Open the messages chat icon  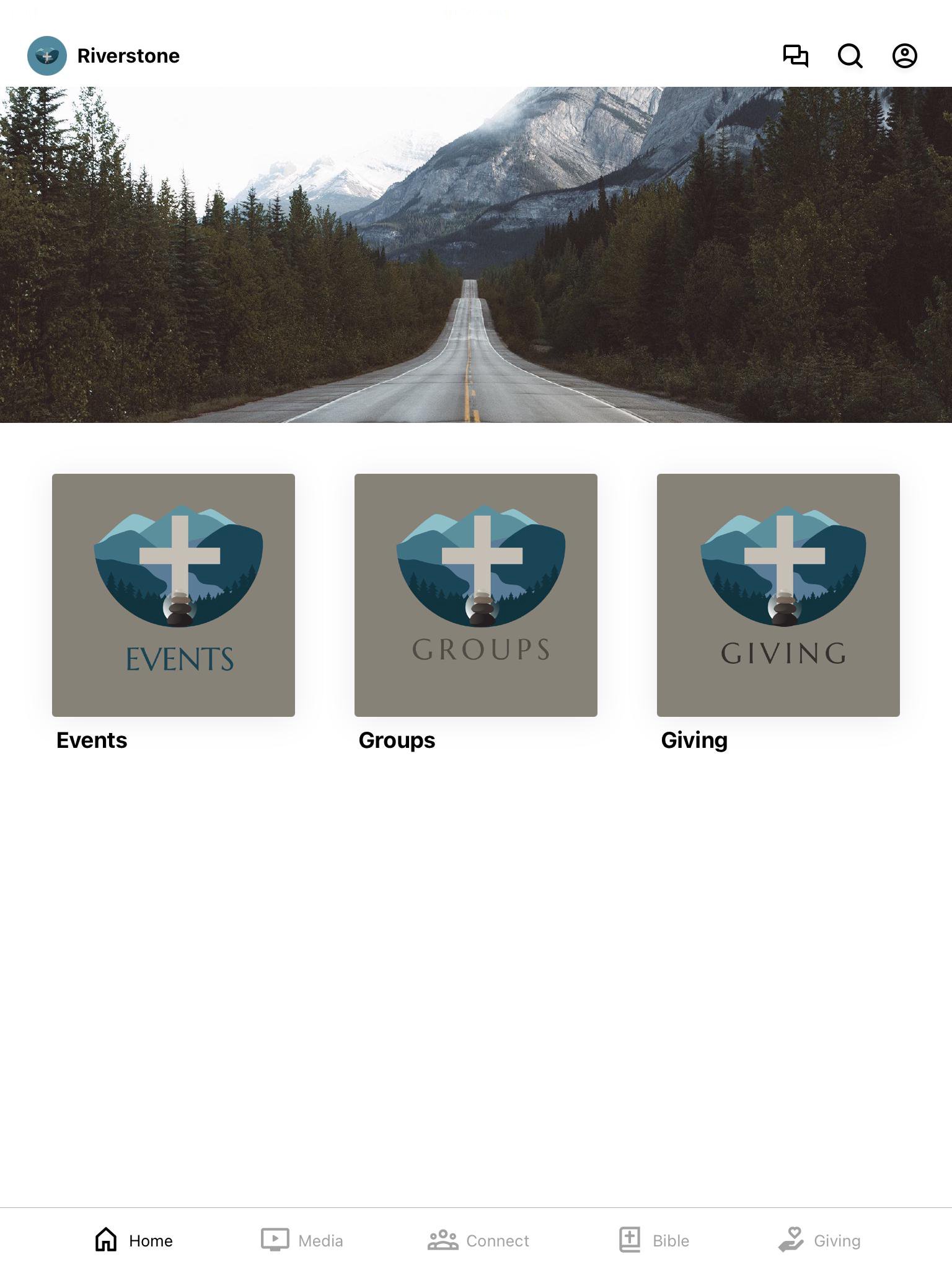[795, 56]
